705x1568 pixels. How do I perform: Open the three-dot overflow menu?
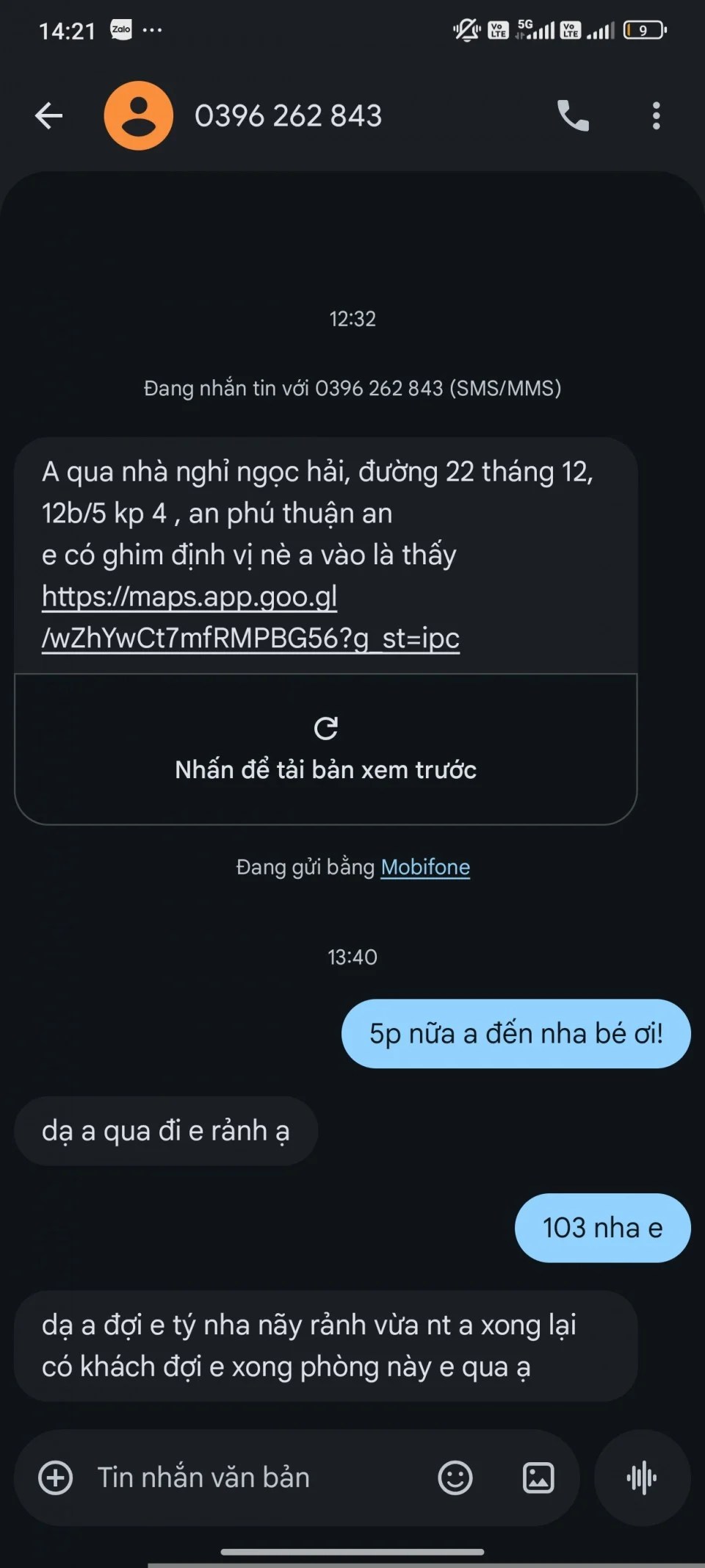(x=656, y=116)
